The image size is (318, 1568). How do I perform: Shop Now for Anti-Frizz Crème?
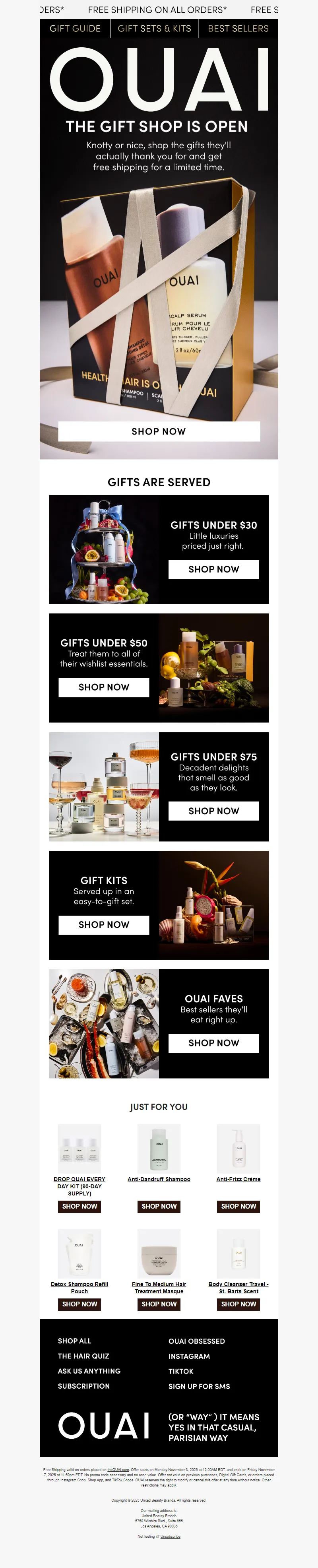click(x=238, y=1206)
